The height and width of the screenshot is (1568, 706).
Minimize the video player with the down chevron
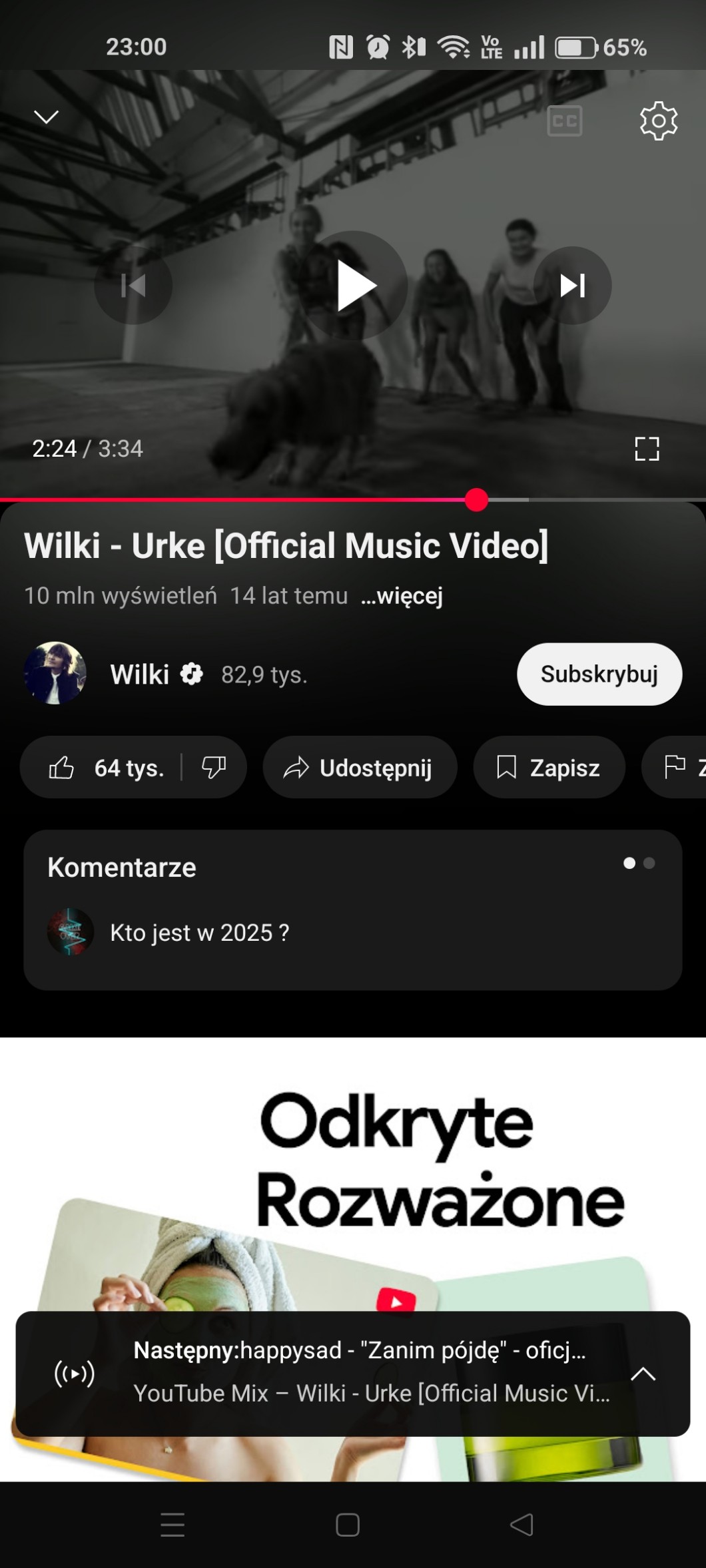pyautogui.click(x=46, y=117)
